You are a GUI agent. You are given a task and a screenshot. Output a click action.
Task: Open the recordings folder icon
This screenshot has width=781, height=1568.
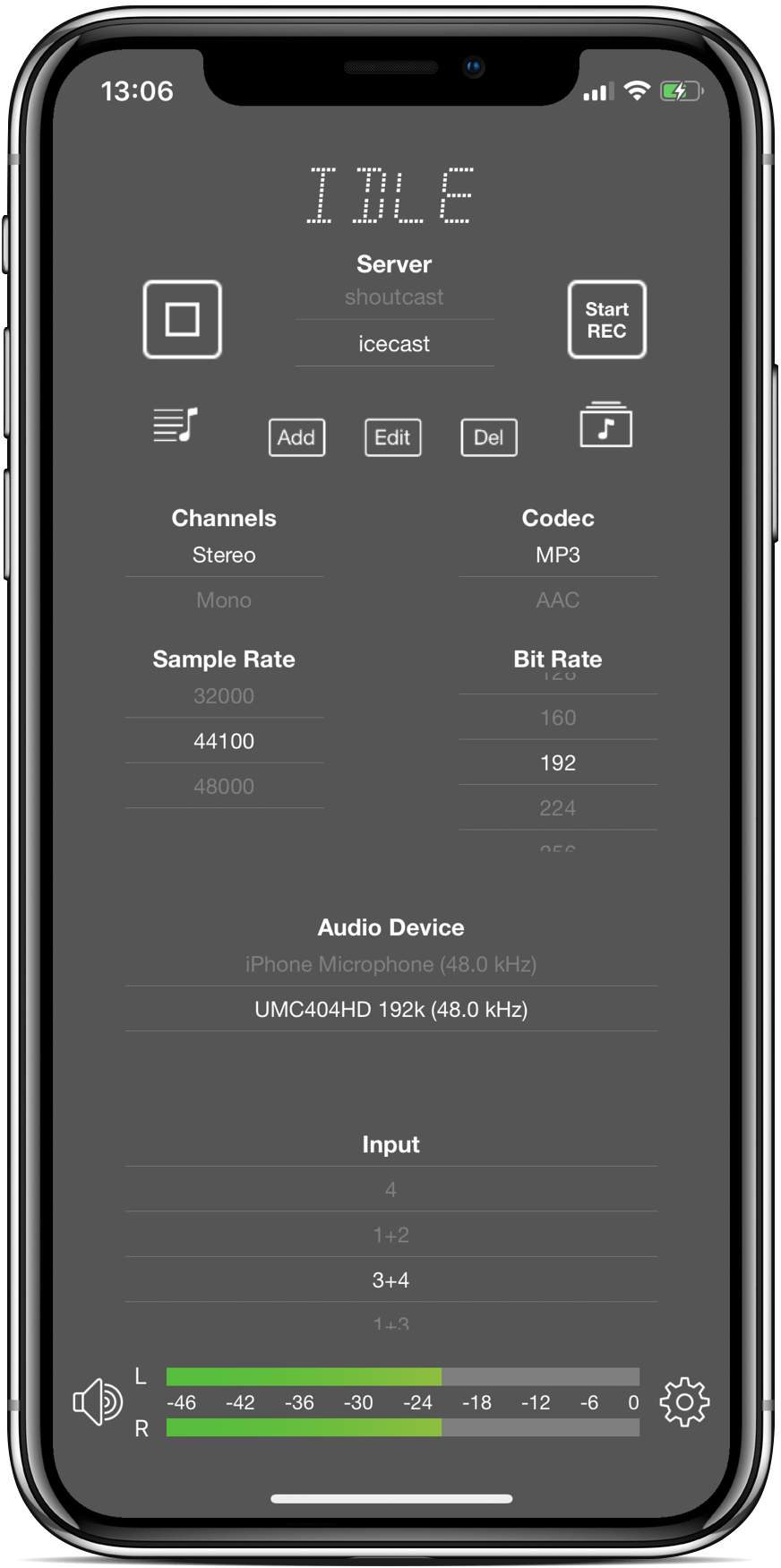(x=606, y=425)
